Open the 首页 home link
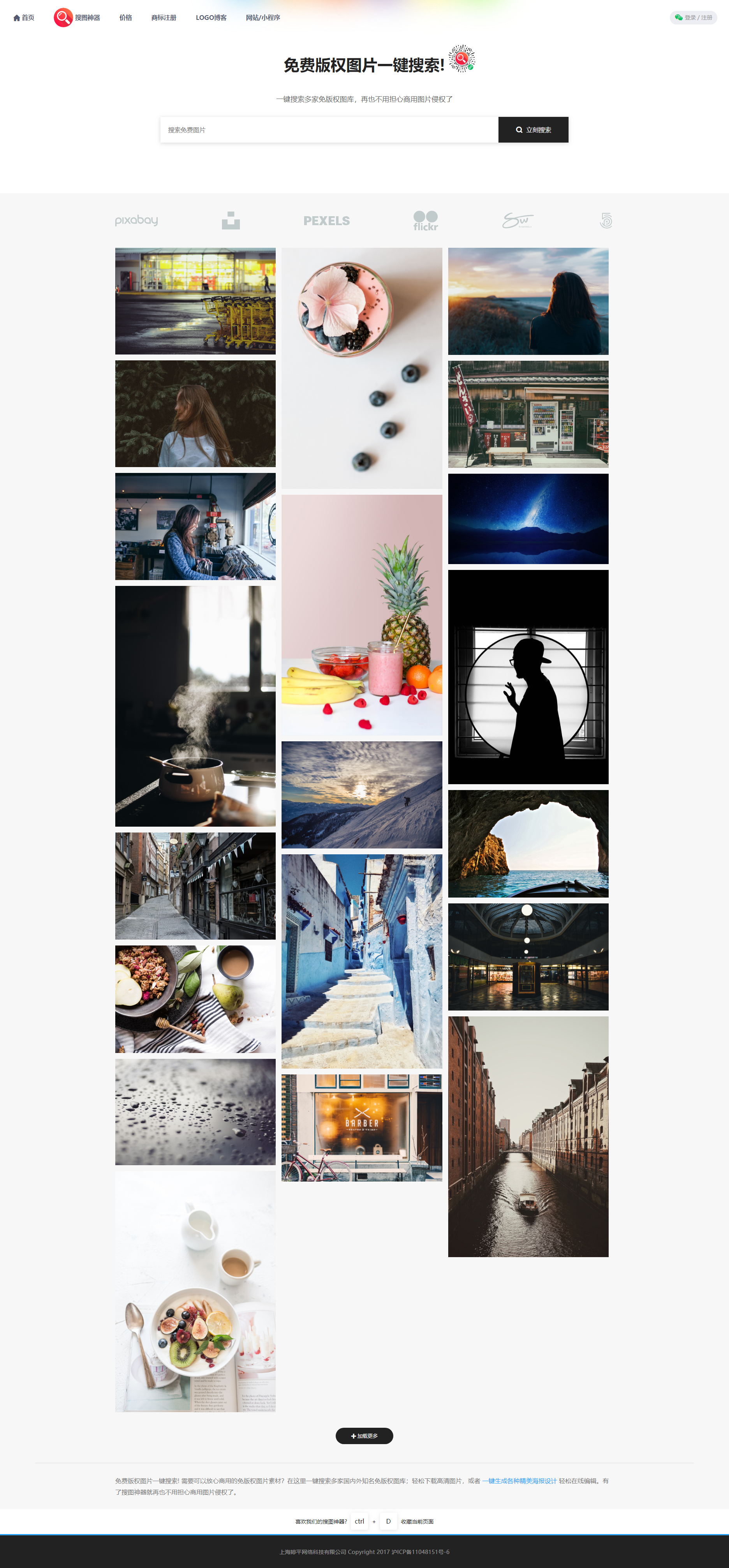The width and height of the screenshot is (729, 1568). (x=24, y=18)
